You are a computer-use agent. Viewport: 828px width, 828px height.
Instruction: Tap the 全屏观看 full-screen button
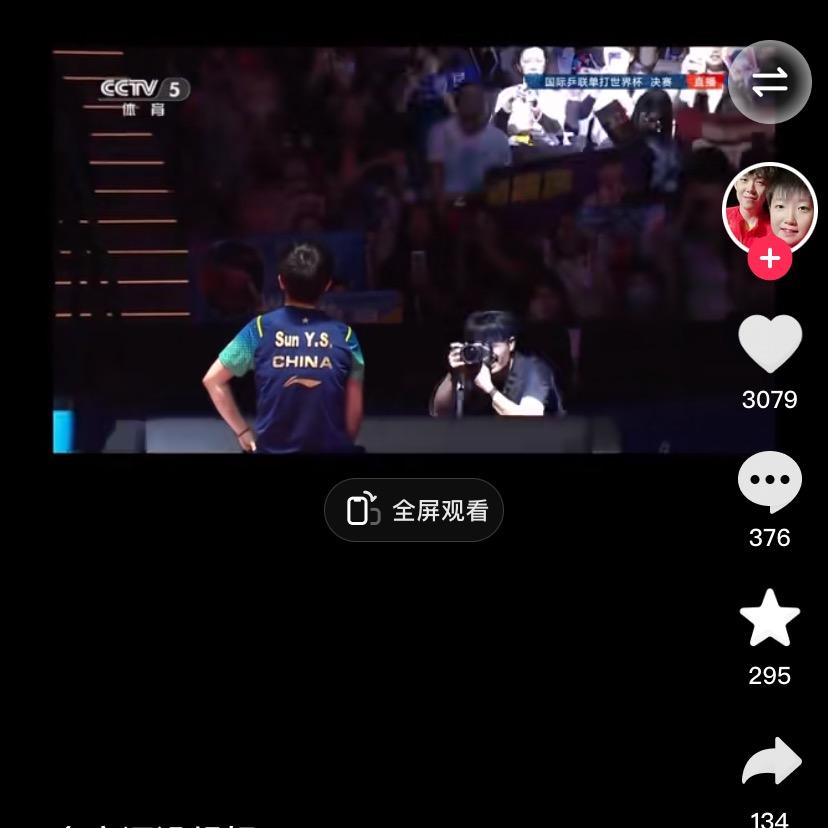click(414, 511)
